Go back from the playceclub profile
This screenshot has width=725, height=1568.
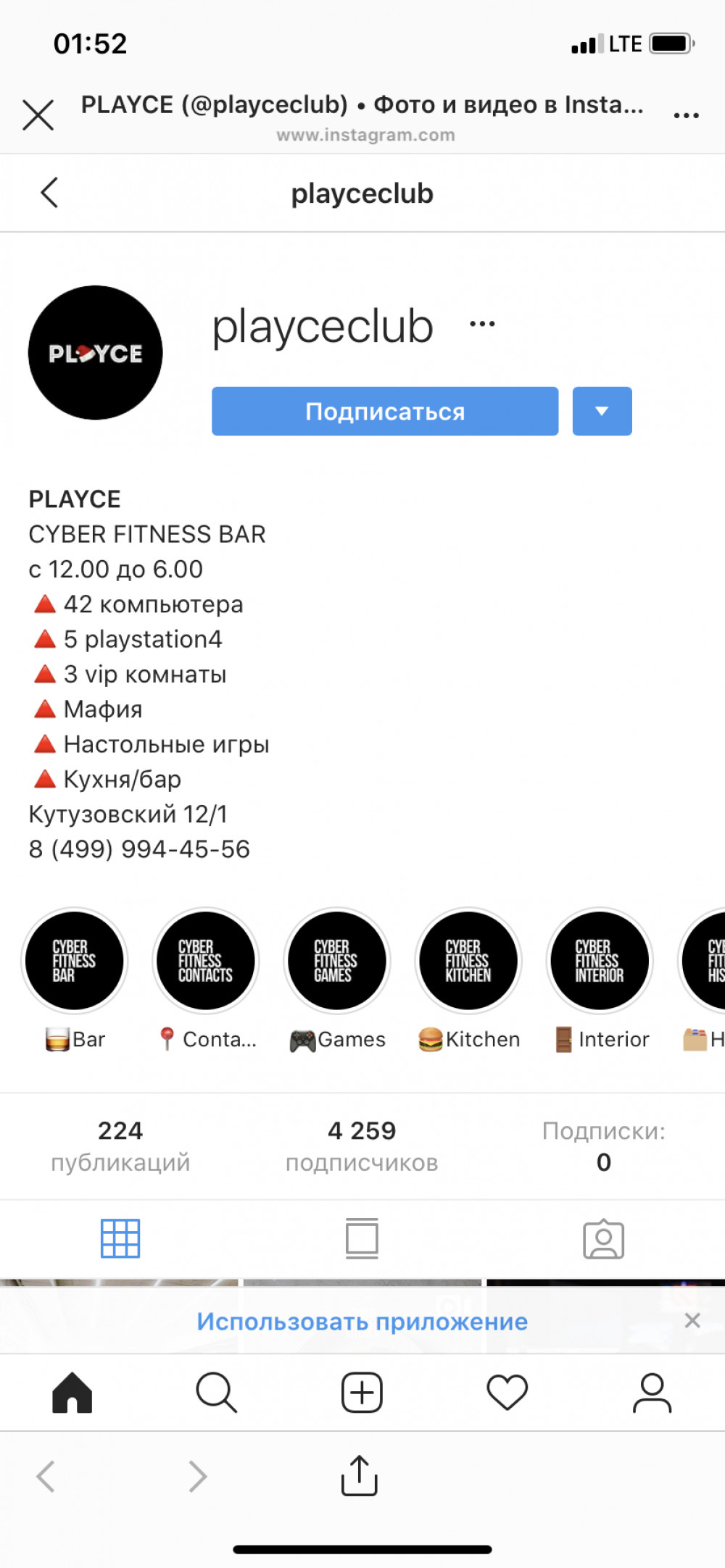(x=49, y=193)
